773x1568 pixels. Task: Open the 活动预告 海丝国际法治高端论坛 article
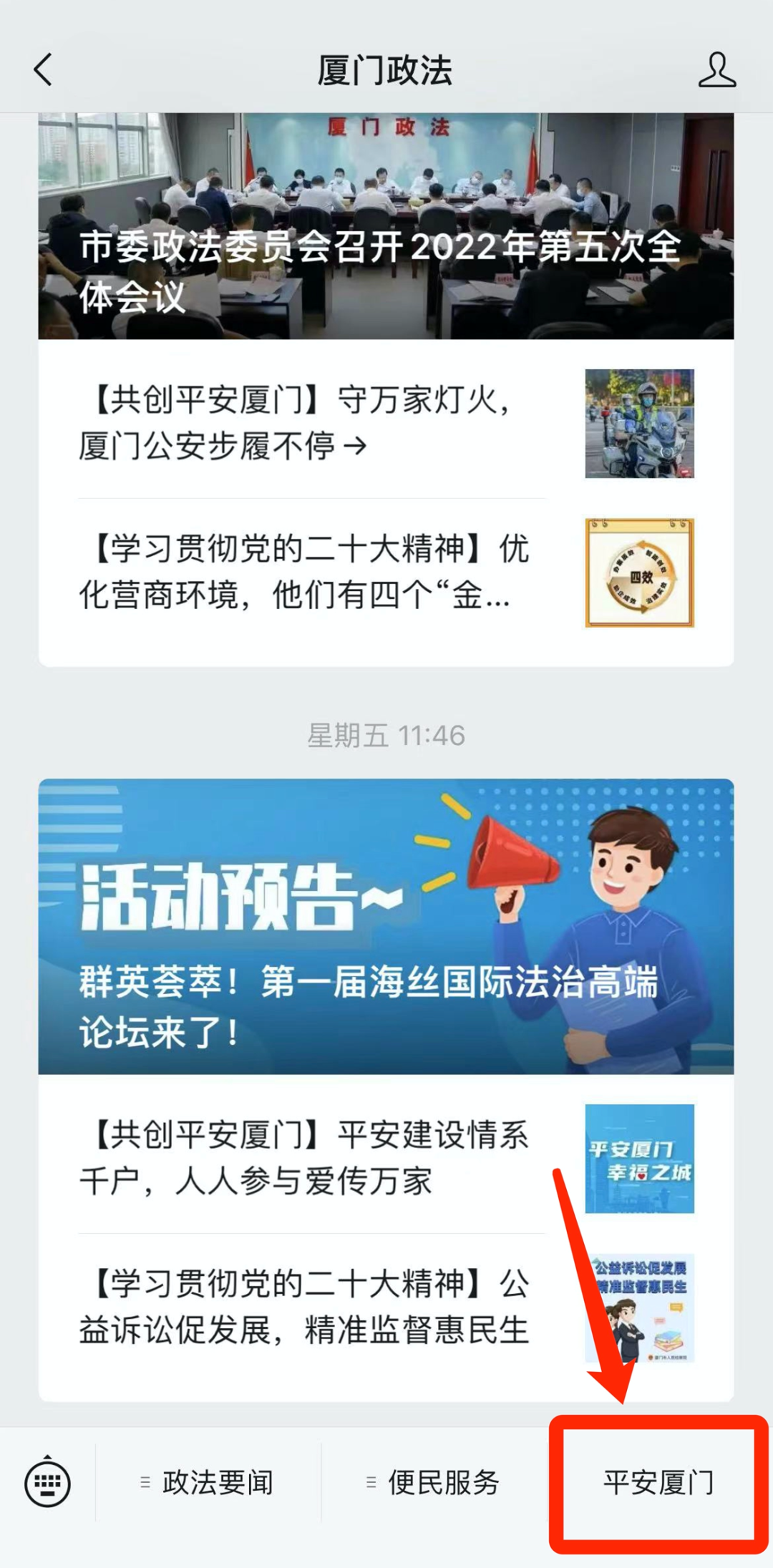point(386,926)
